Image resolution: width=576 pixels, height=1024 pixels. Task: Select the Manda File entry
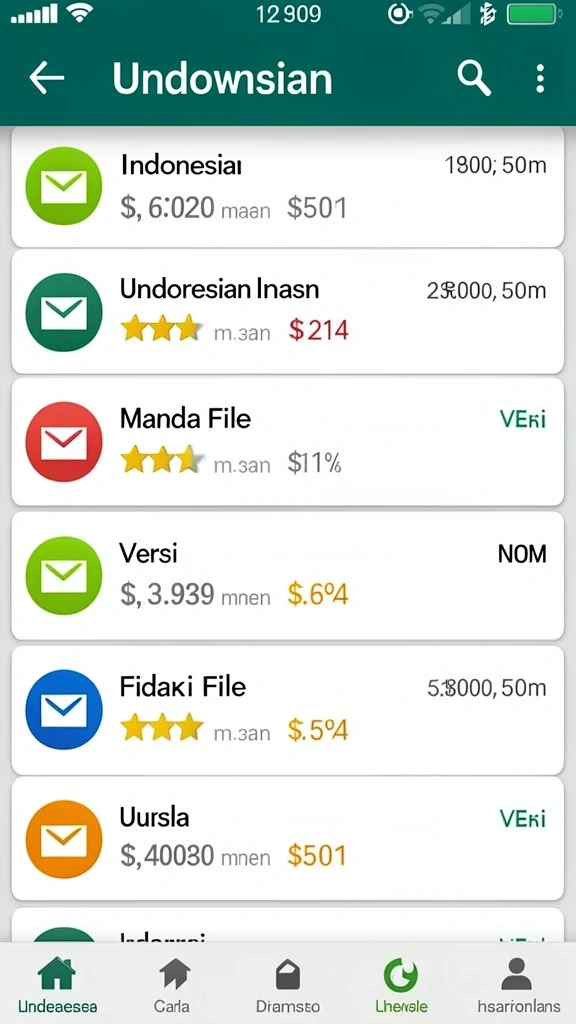(x=287, y=441)
